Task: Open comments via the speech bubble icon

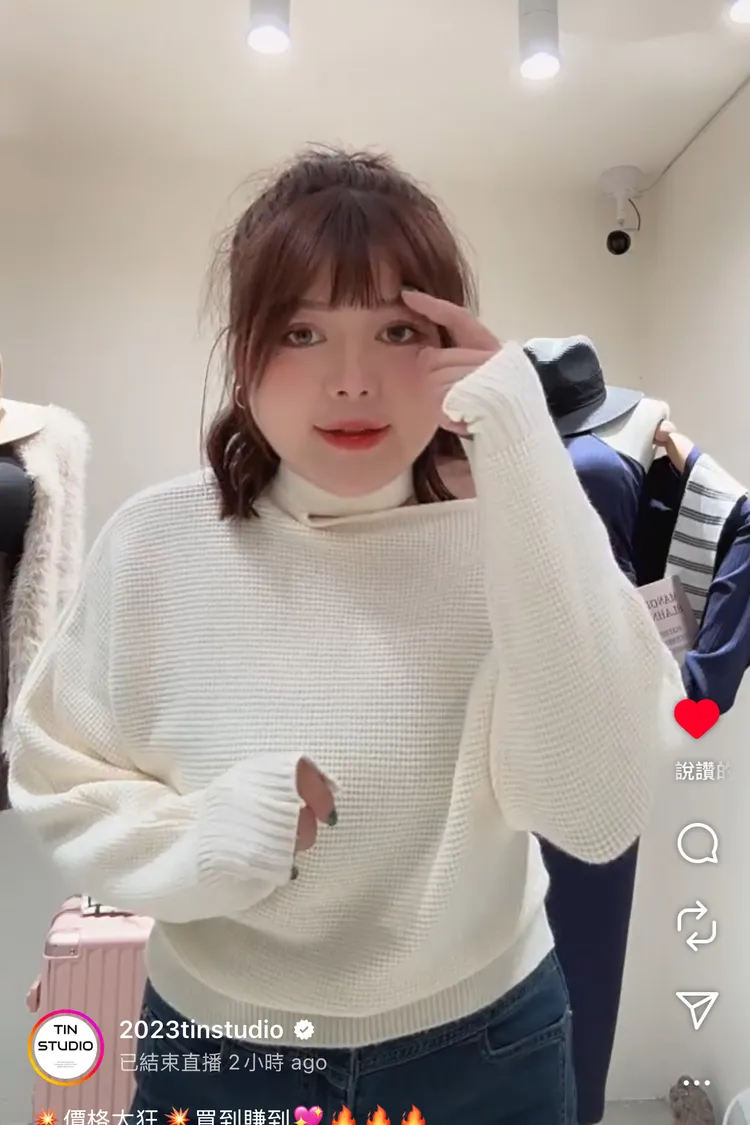Action: coord(698,843)
